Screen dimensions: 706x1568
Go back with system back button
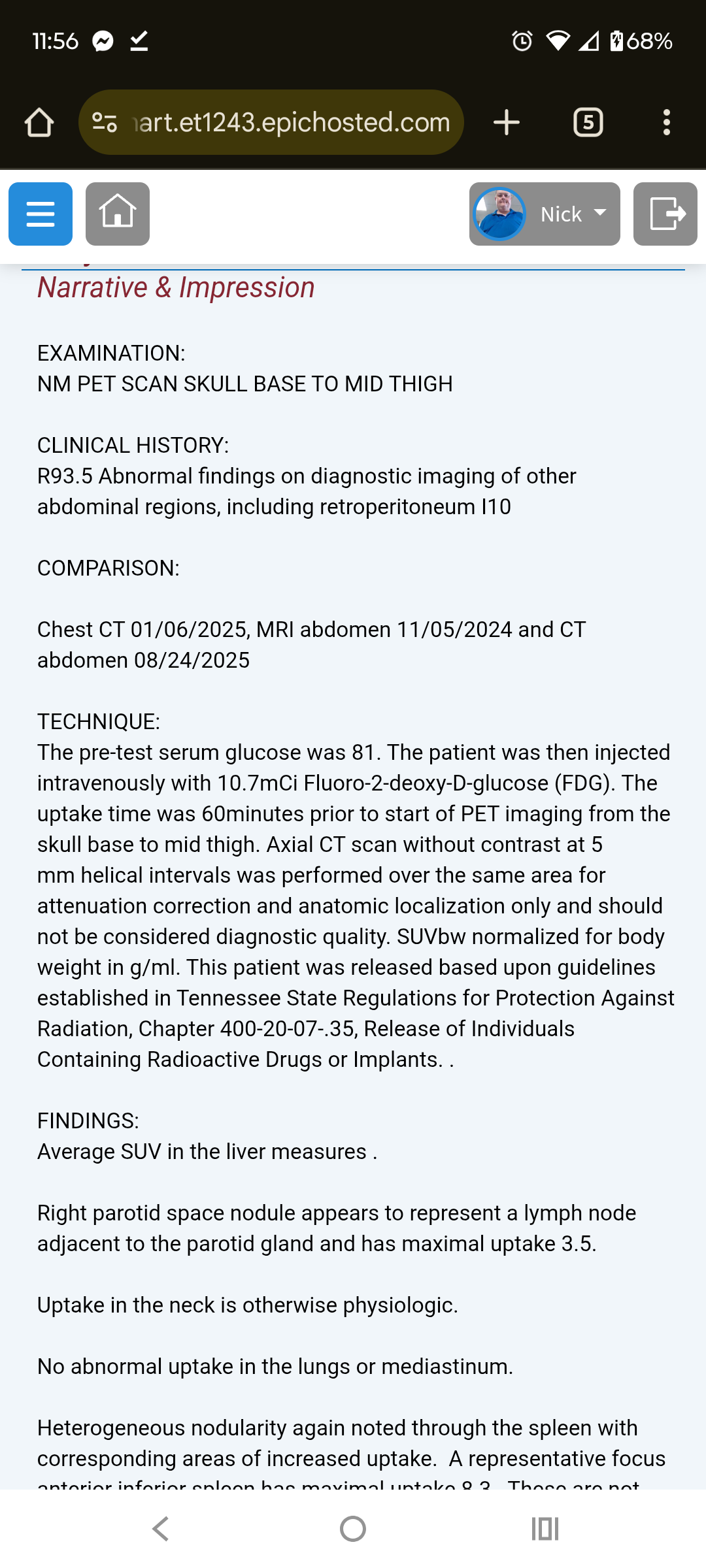161,1529
